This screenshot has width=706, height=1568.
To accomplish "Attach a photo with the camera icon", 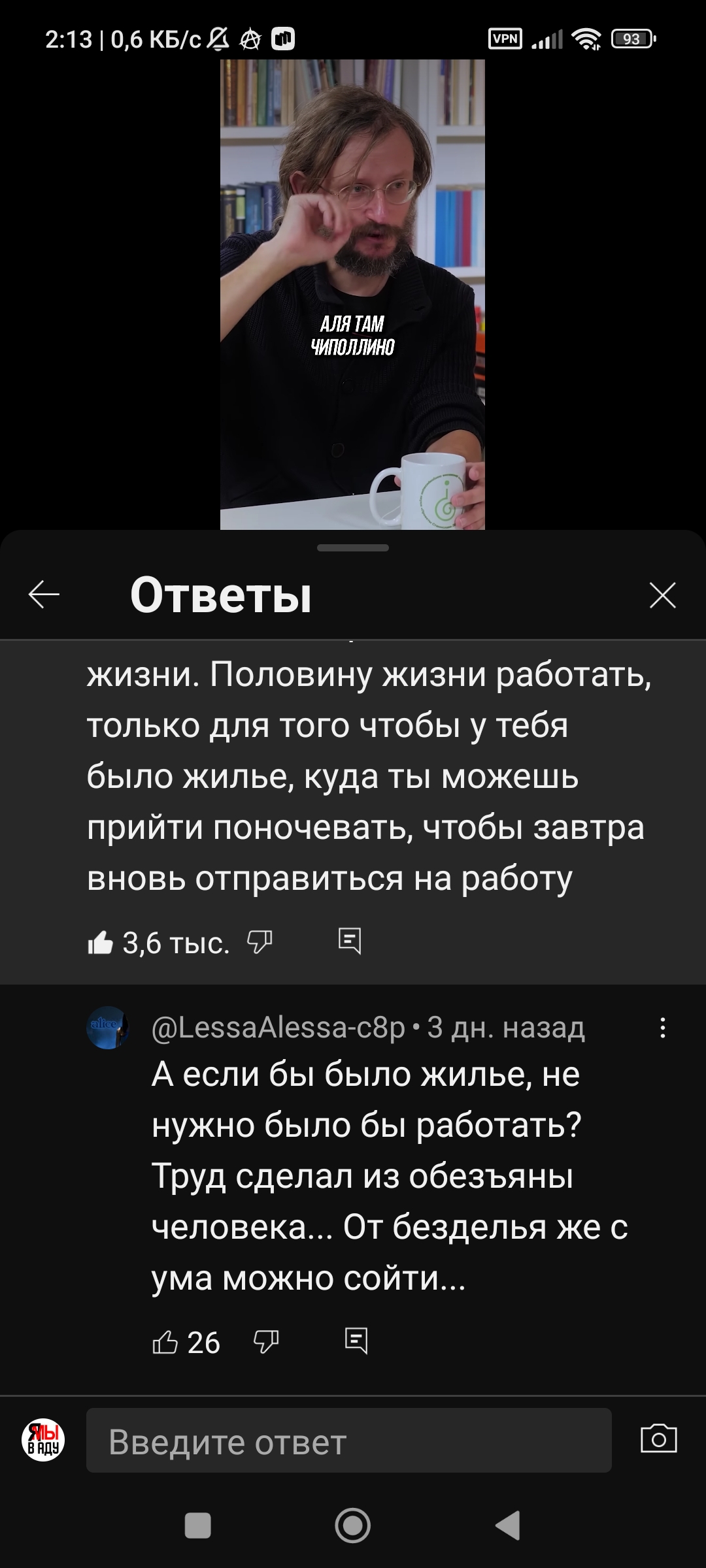I will pos(658,1440).
